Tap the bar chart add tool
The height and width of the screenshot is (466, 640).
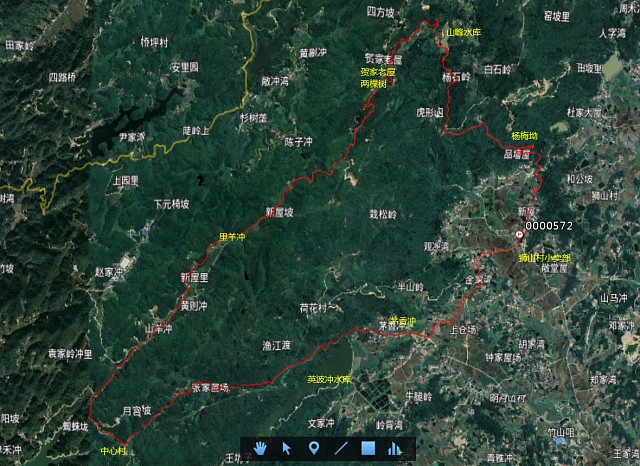[394, 449]
